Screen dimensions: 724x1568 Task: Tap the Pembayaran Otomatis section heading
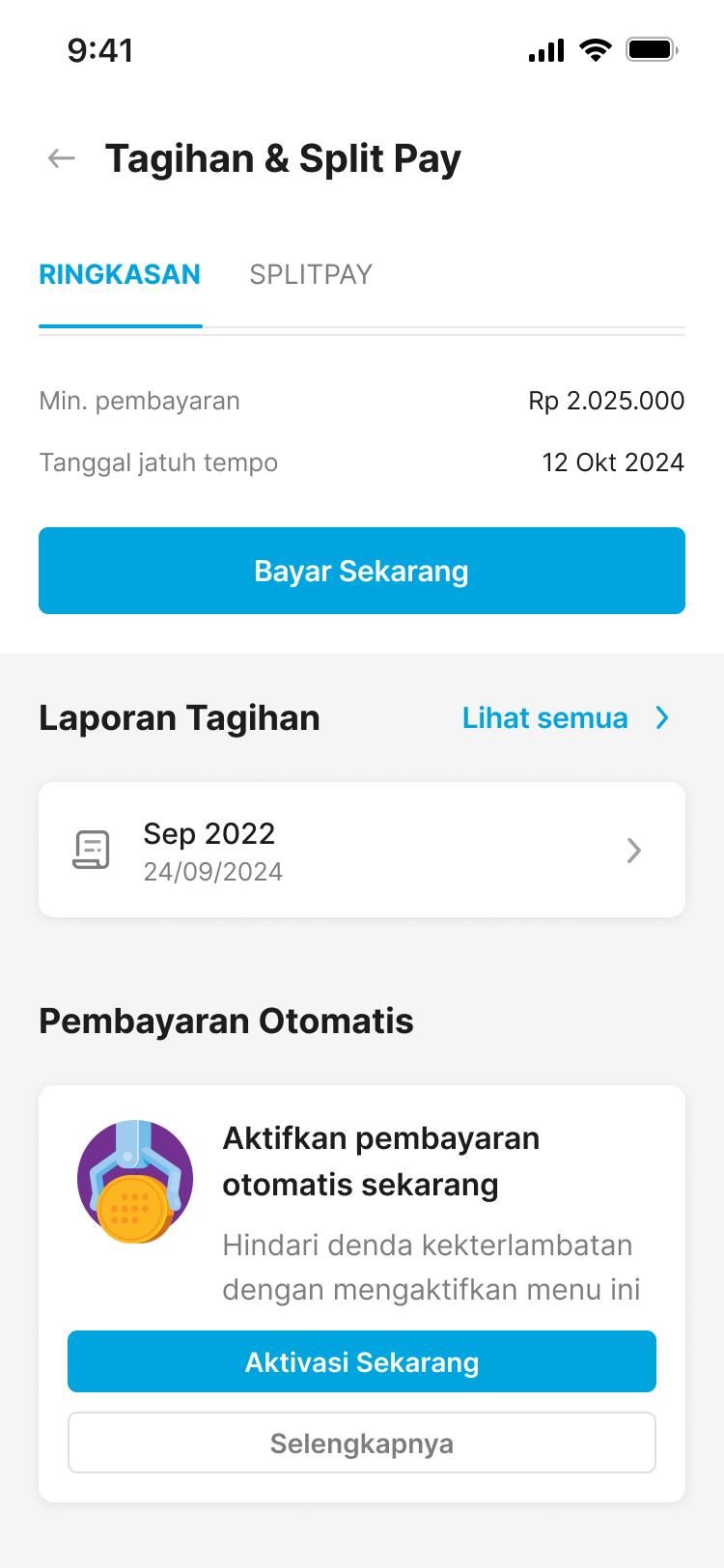coord(226,1021)
